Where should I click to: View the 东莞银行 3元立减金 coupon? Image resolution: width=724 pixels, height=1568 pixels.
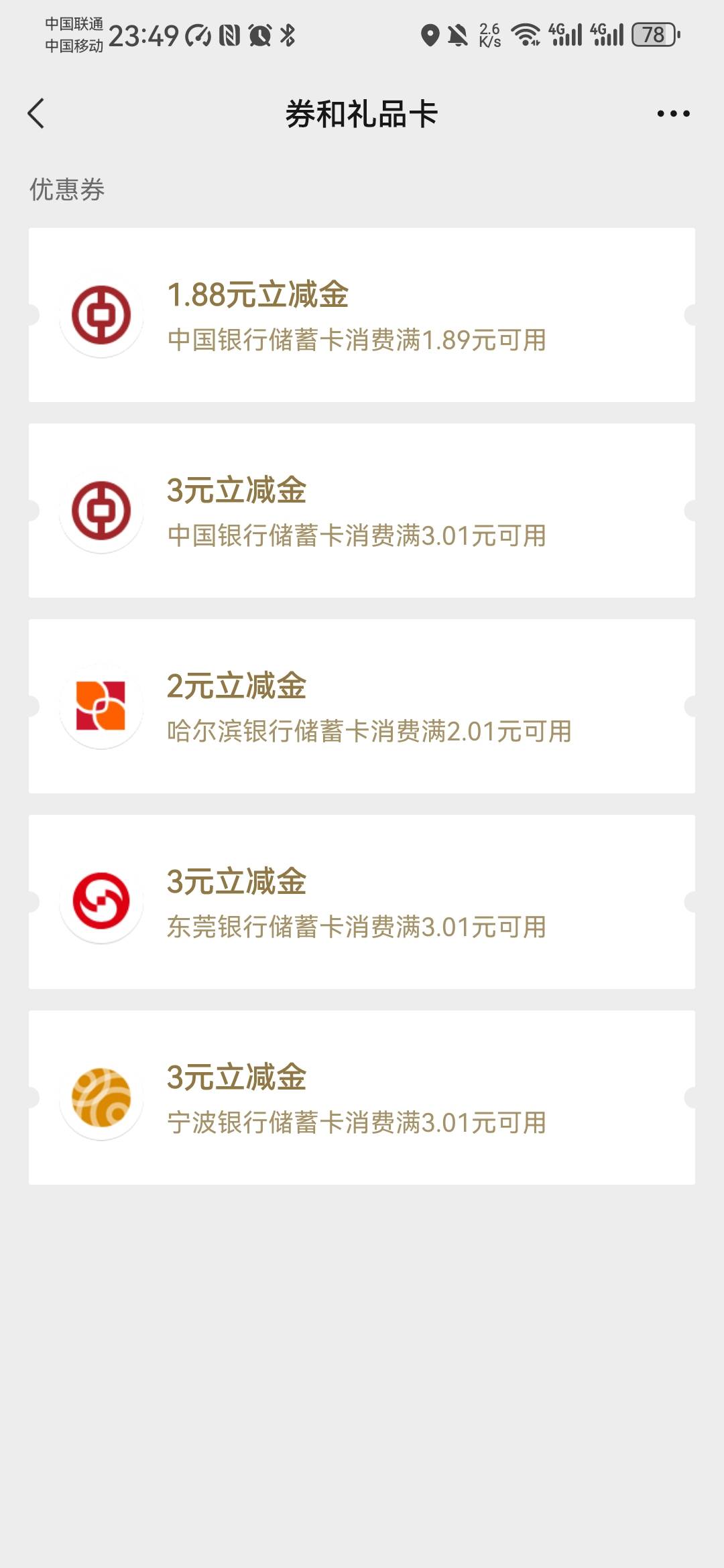[x=362, y=902]
